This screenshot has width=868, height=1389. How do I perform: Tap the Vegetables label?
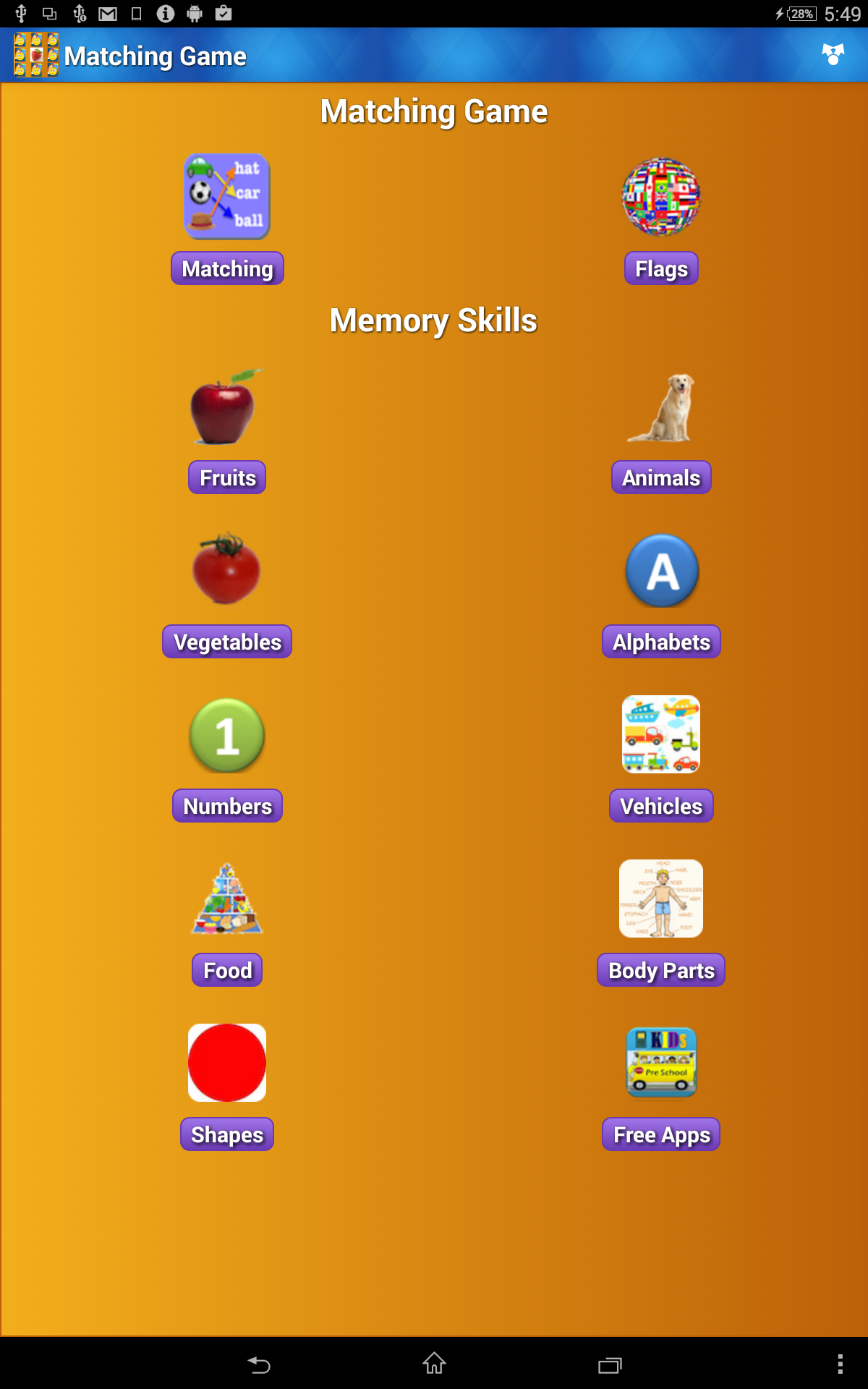pos(226,641)
